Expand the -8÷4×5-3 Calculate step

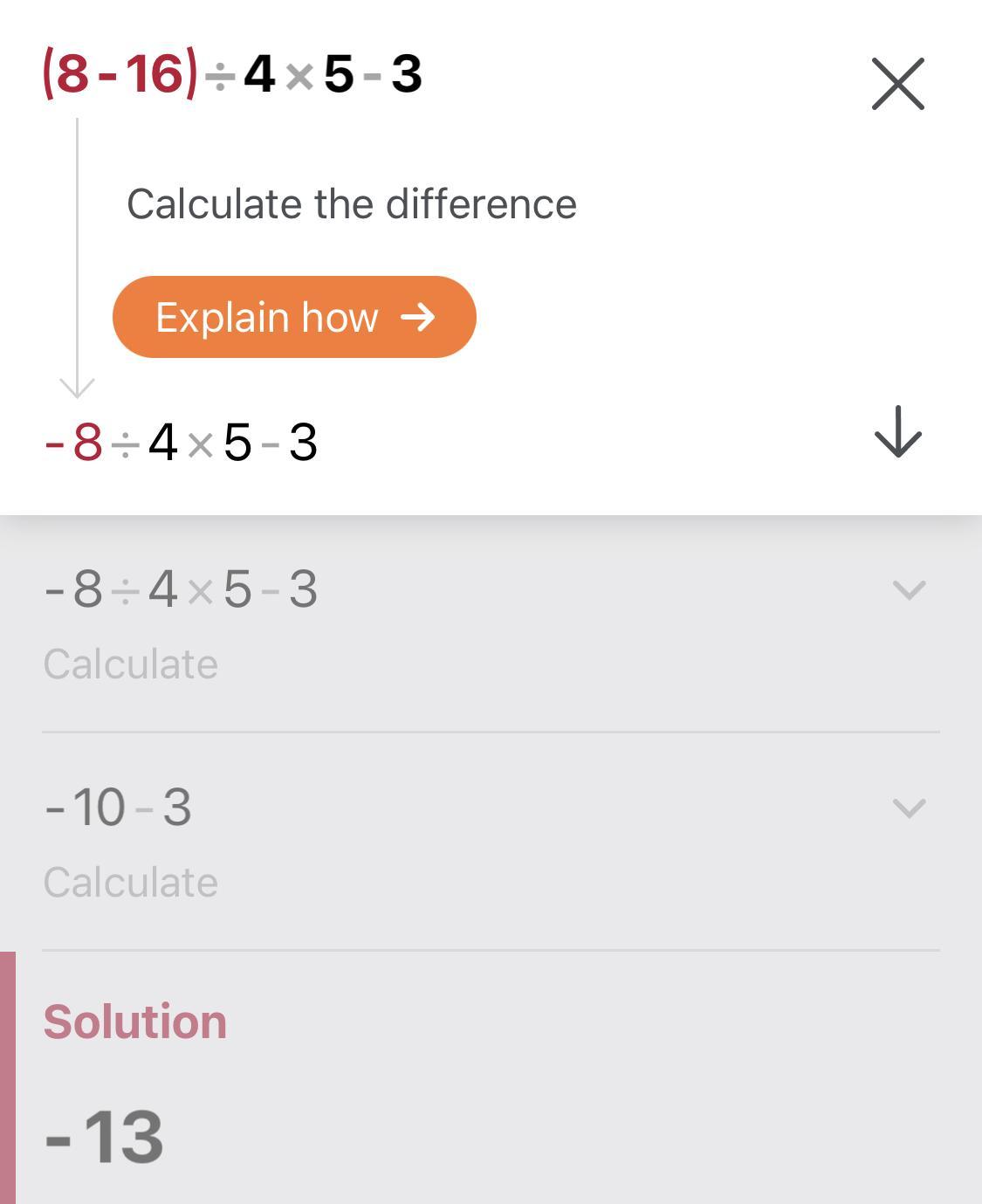point(909,590)
